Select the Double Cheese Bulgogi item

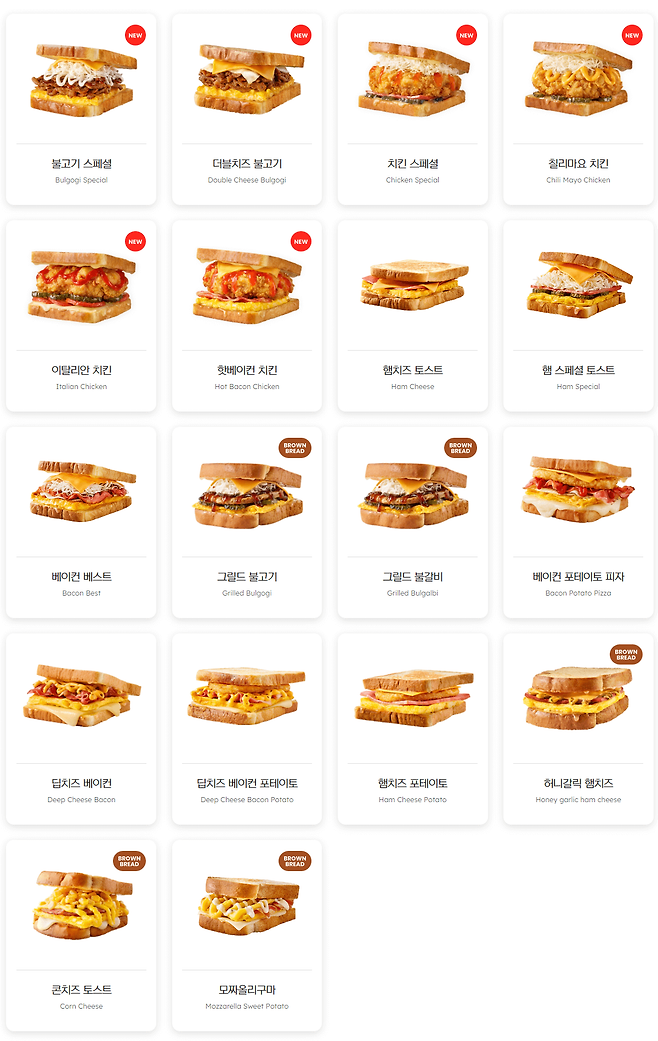coord(247,110)
